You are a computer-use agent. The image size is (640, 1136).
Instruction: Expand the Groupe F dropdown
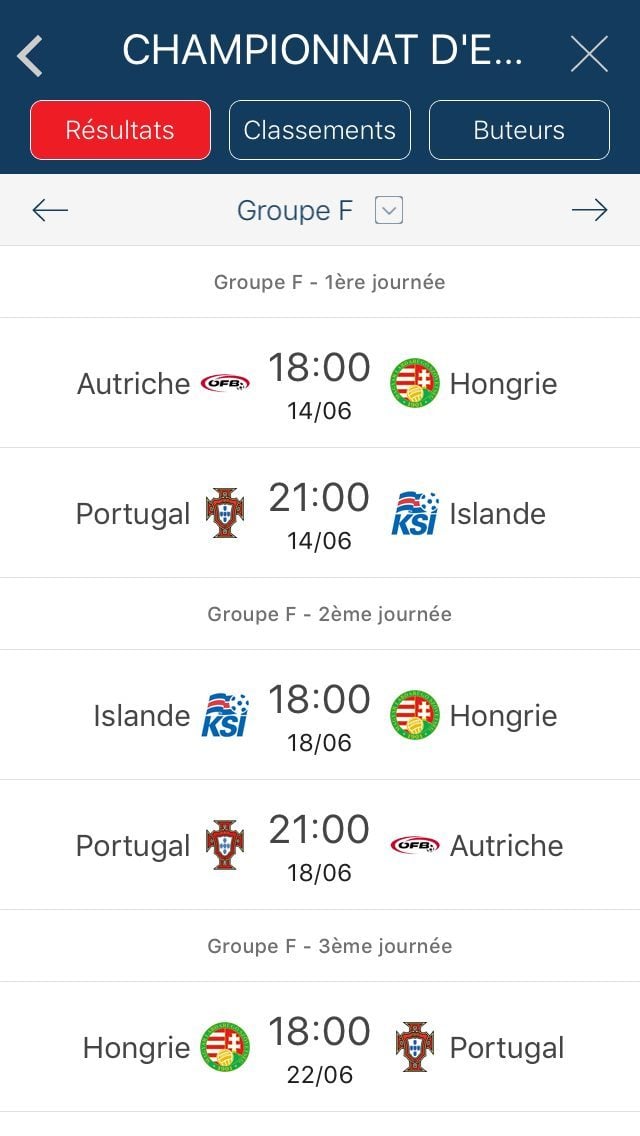point(388,211)
